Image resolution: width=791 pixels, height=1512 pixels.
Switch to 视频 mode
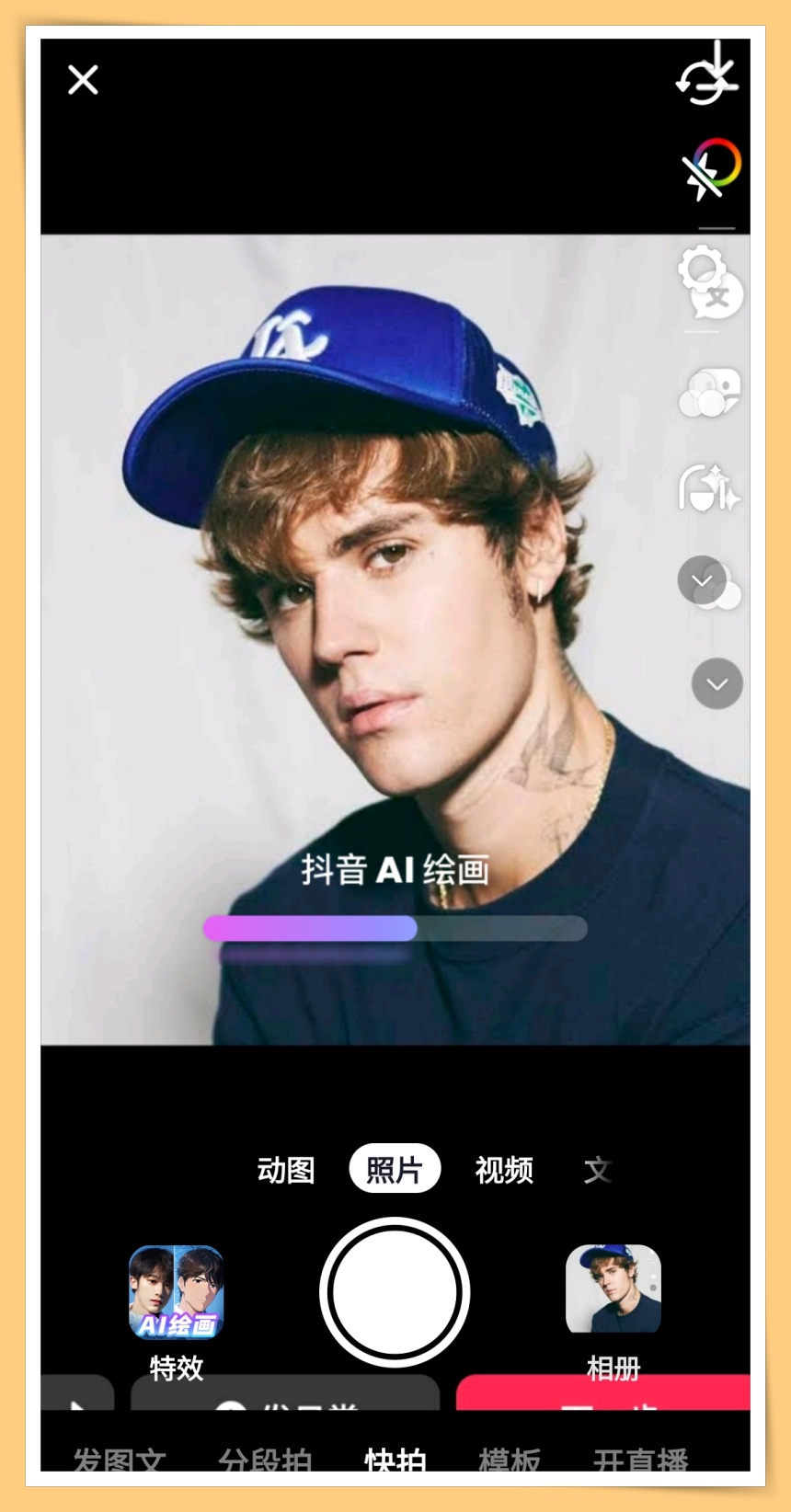[x=503, y=1170]
